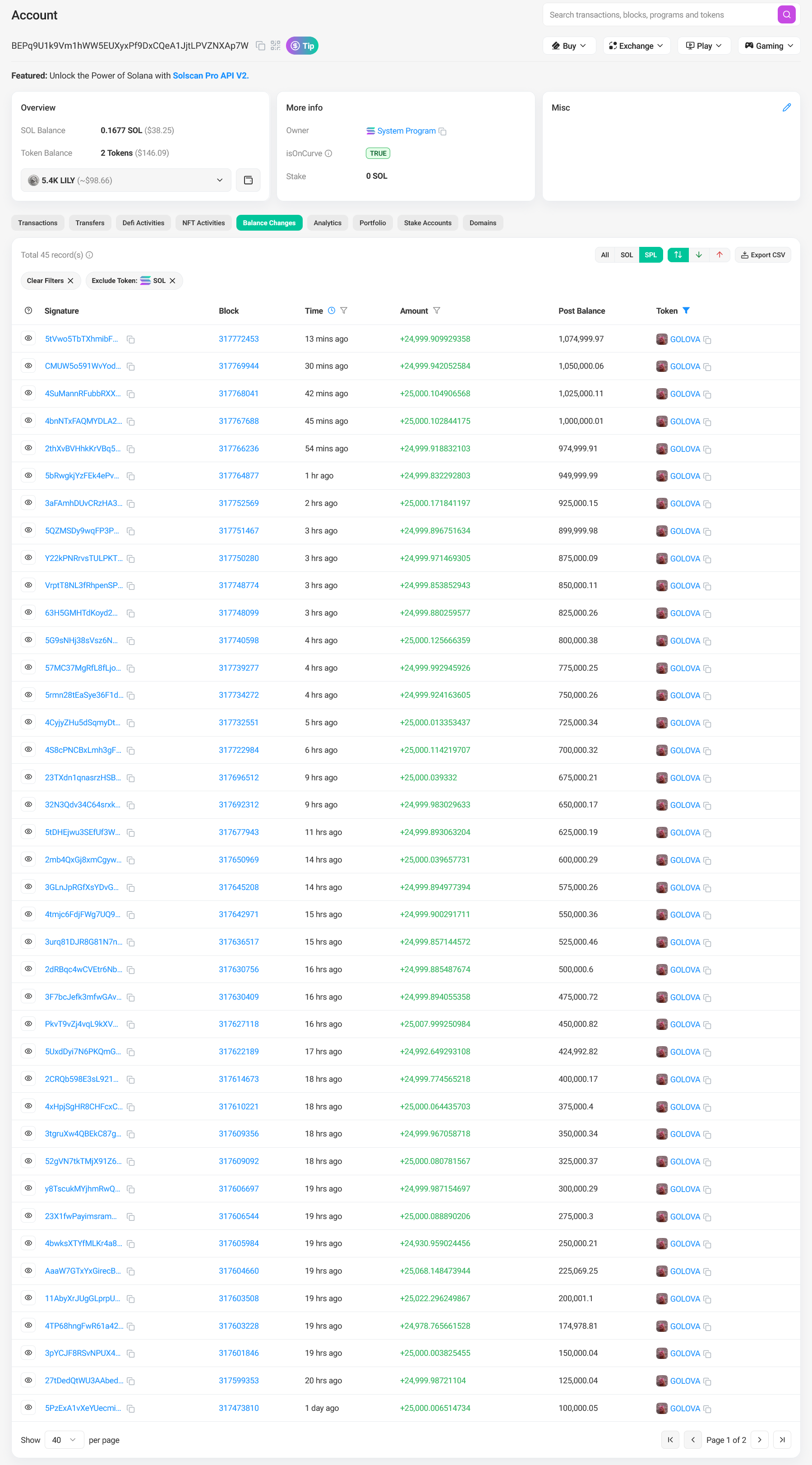Open the Solscan Pro API V2 link
The width and height of the screenshot is (812, 1465).
[210, 76]
